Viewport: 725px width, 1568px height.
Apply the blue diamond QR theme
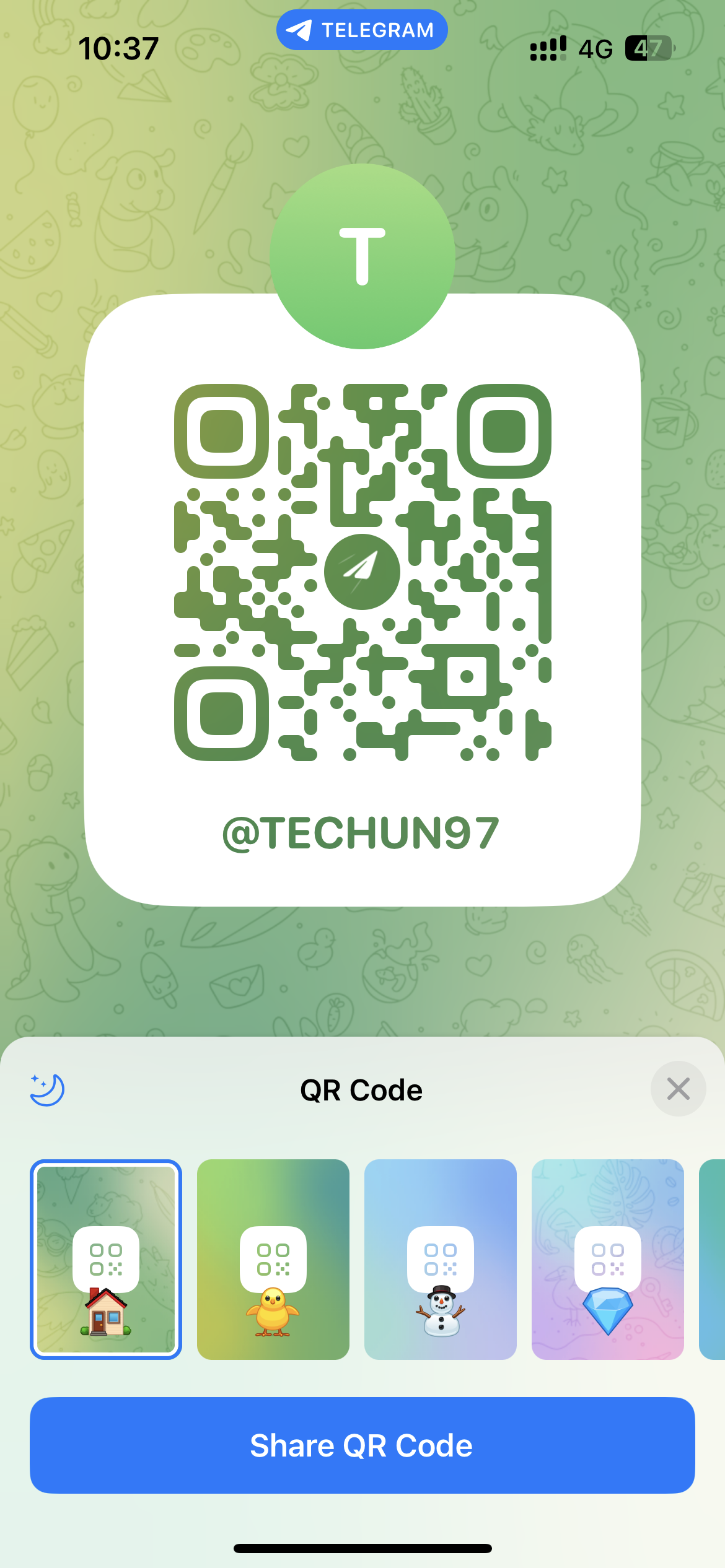[x=608, y=1260]
